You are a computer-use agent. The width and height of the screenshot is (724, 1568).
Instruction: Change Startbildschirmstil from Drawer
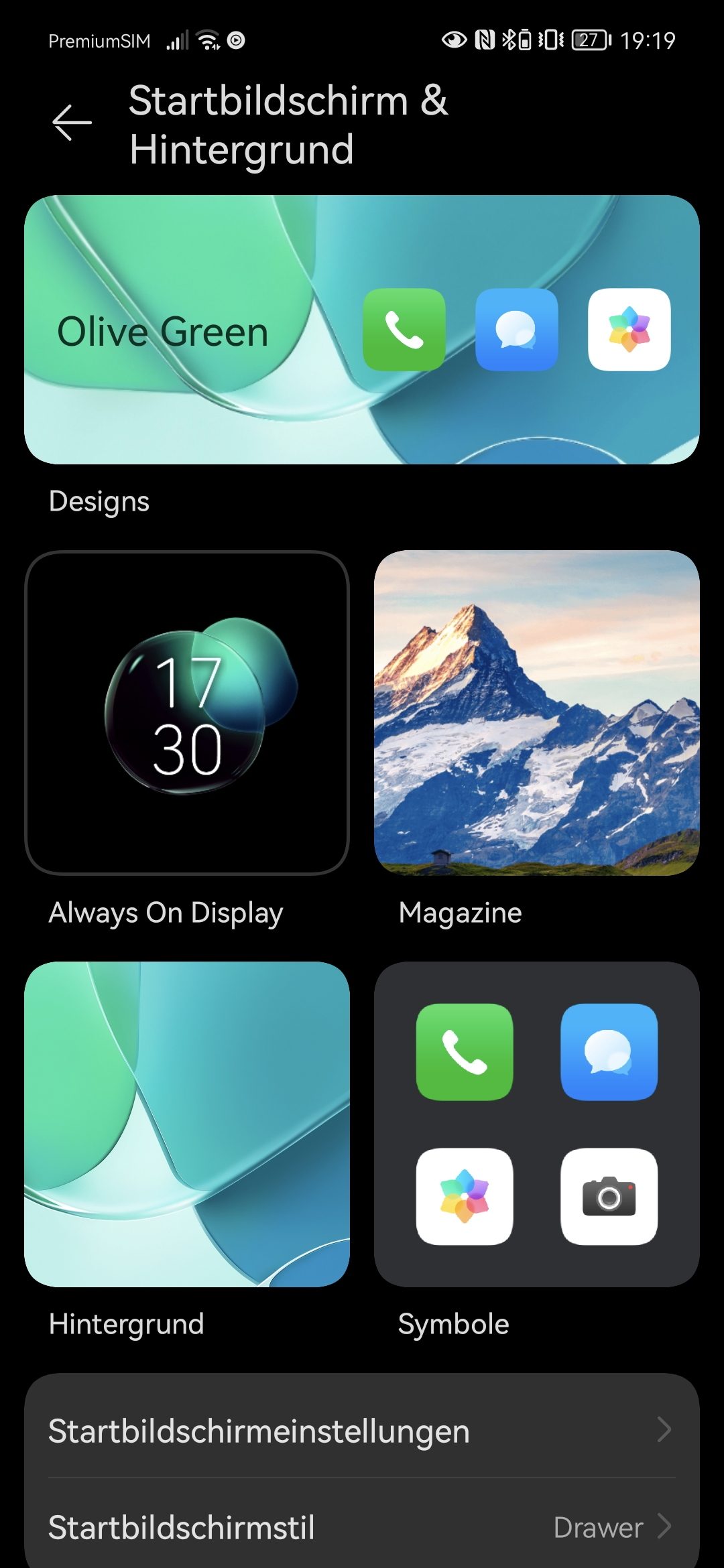click(x=362, y=1527)
